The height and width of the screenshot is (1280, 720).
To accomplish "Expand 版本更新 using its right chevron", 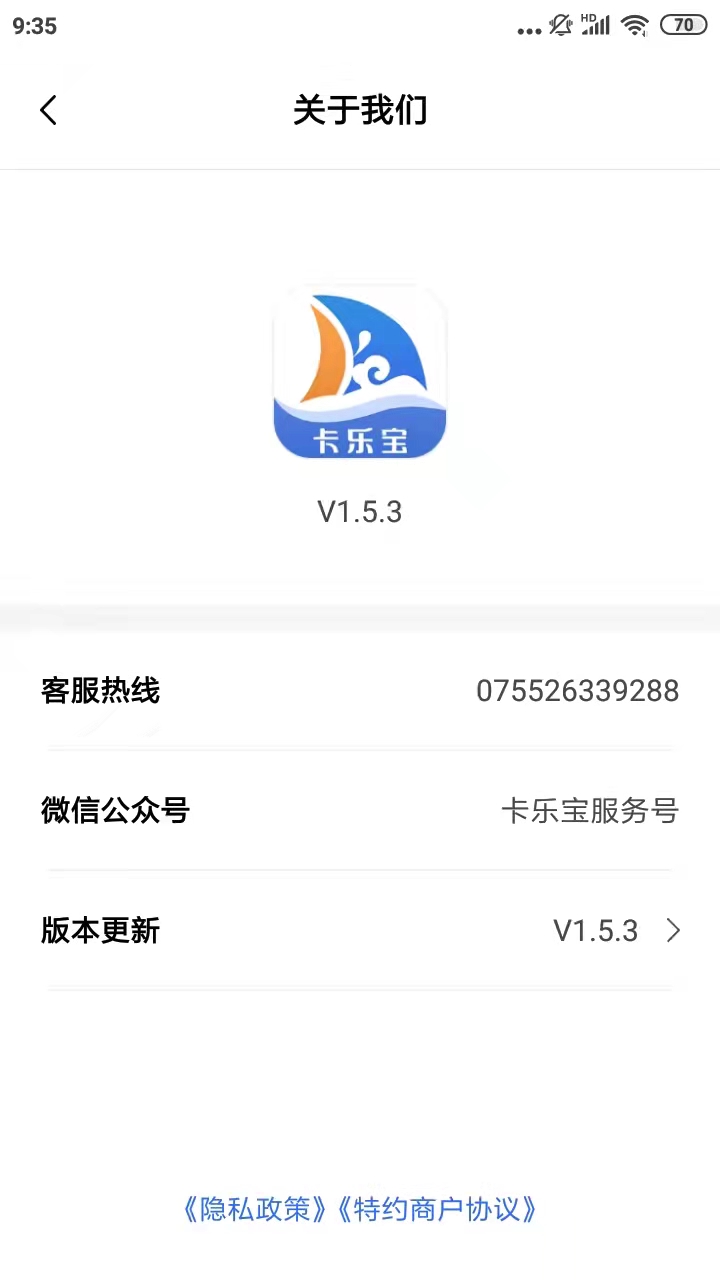I will [x=673, y=931].
